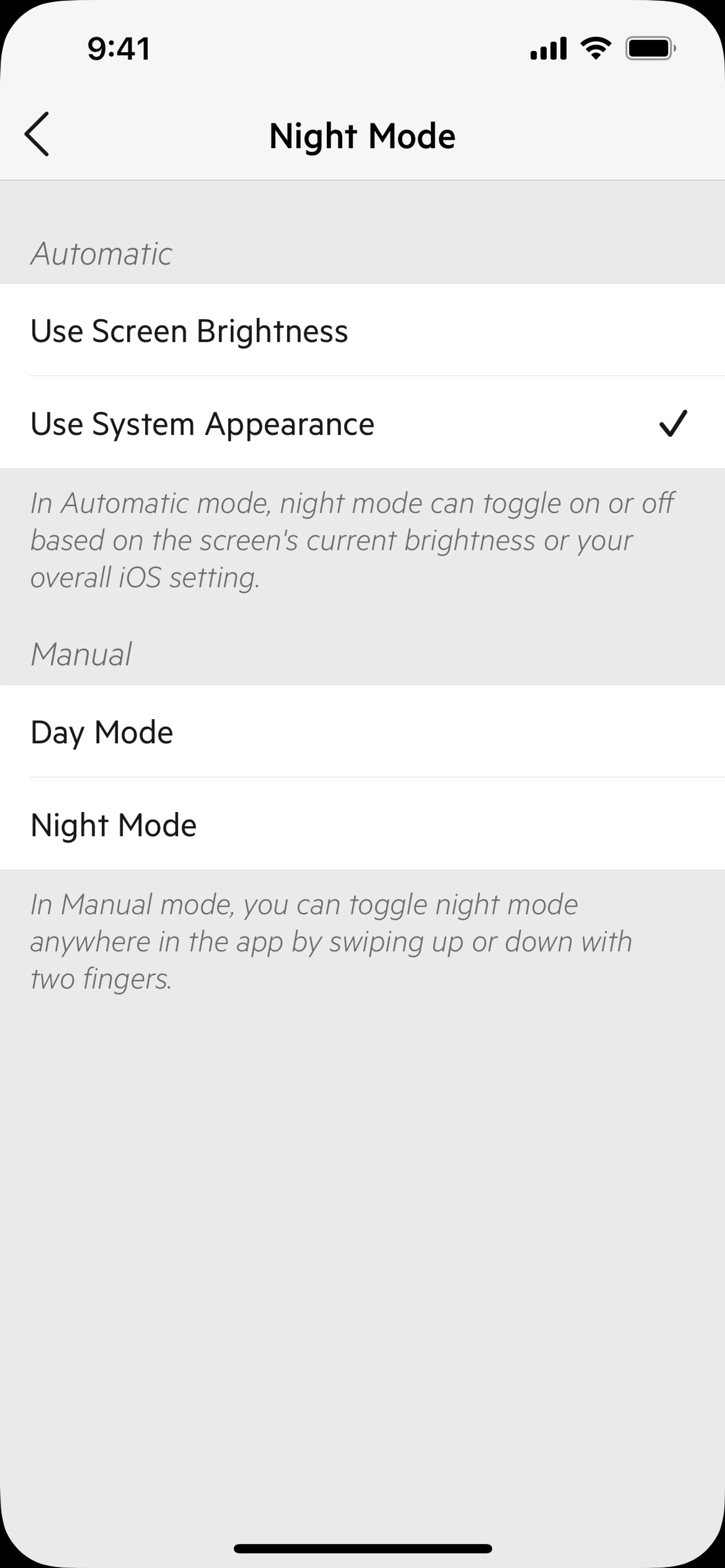This screenshot has width=725, height=1568.
Task: Go back from Night Mode settings
Action: [x=37, y=134]
